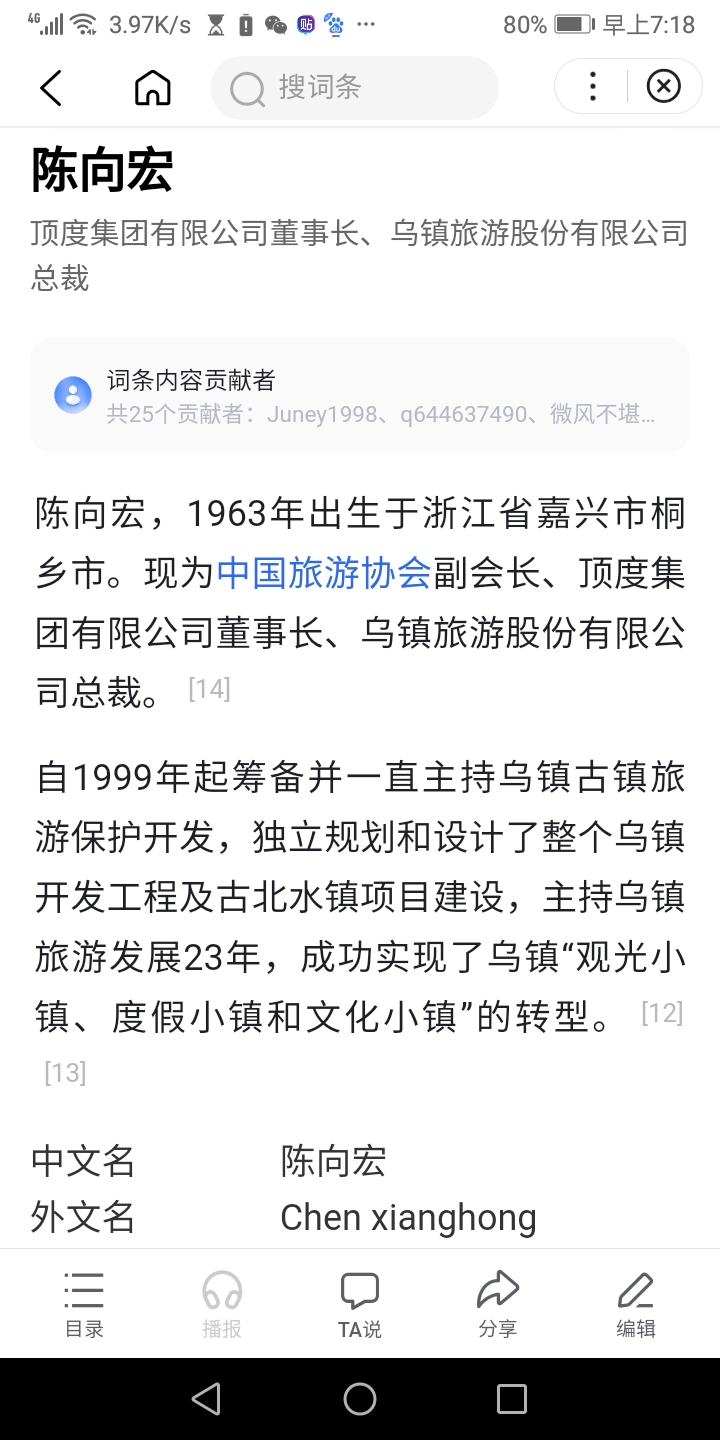720x1440 pixels.
Task: Open the 词条内容贡献者 contributors card
Action: click(360, 395)
